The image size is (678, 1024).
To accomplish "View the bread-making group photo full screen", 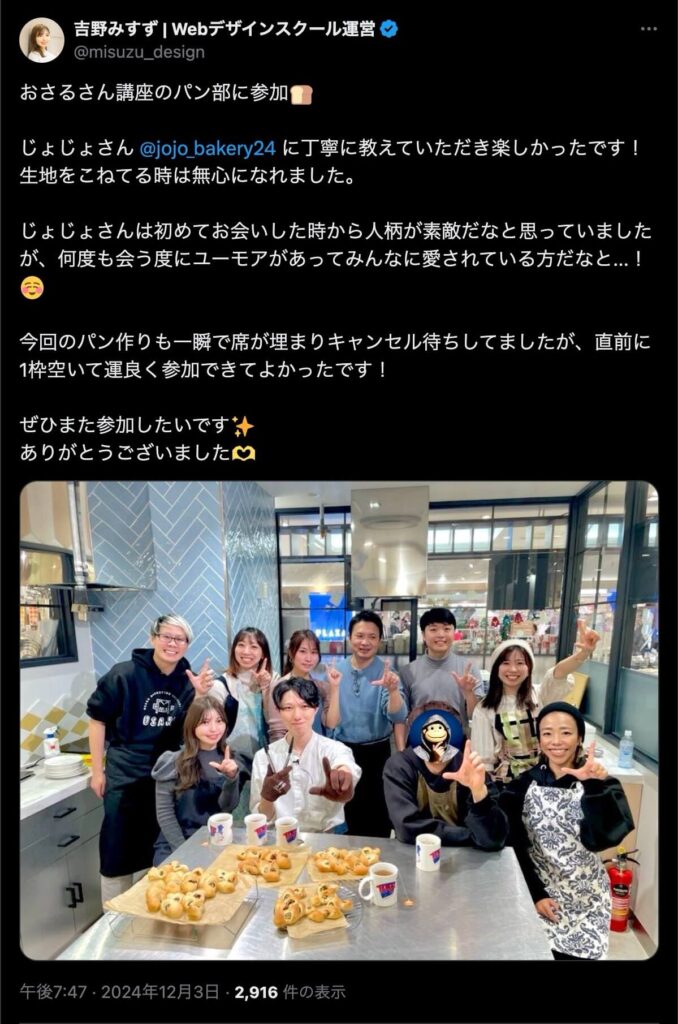I will (x=339, y=720).
